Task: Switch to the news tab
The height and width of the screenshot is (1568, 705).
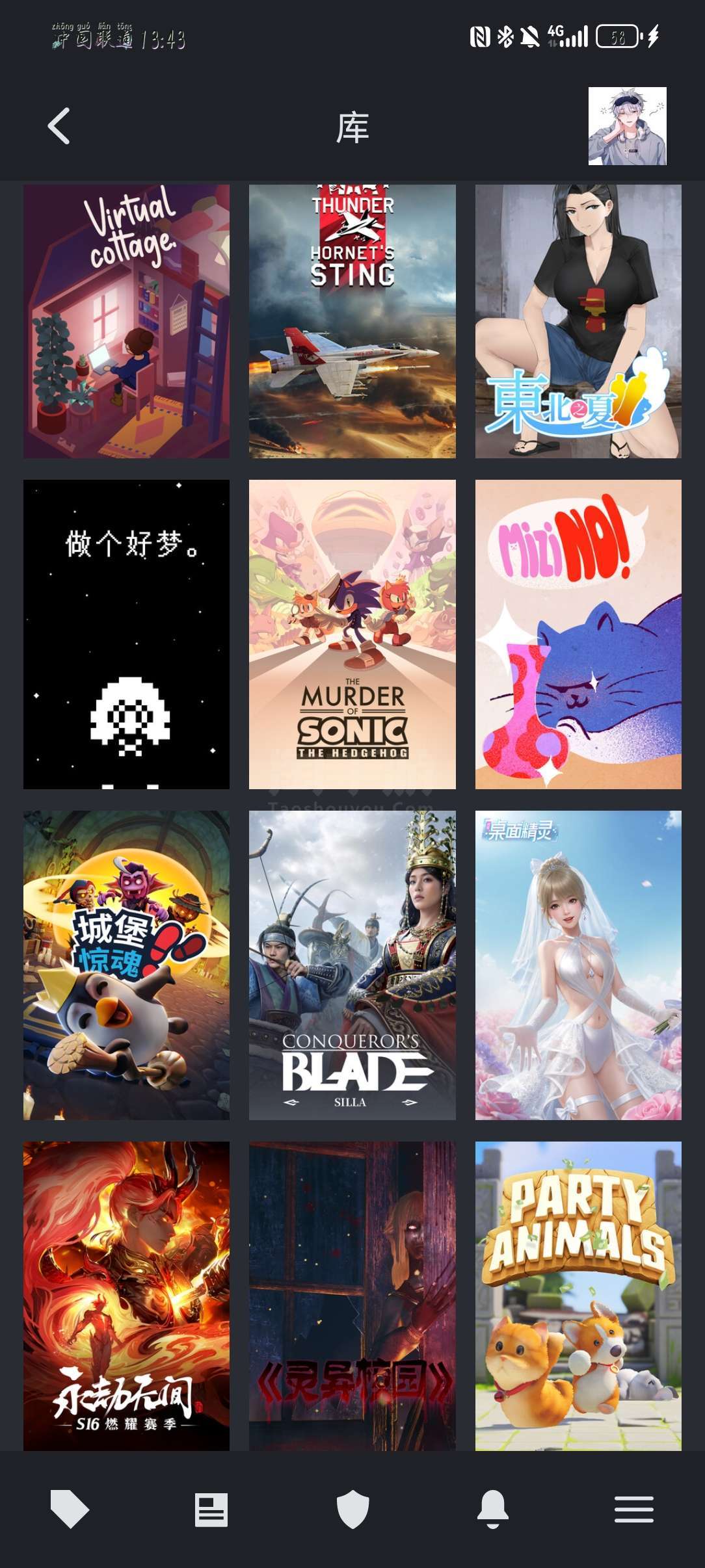Action: pyautogui.click(x=211, y=1509)
